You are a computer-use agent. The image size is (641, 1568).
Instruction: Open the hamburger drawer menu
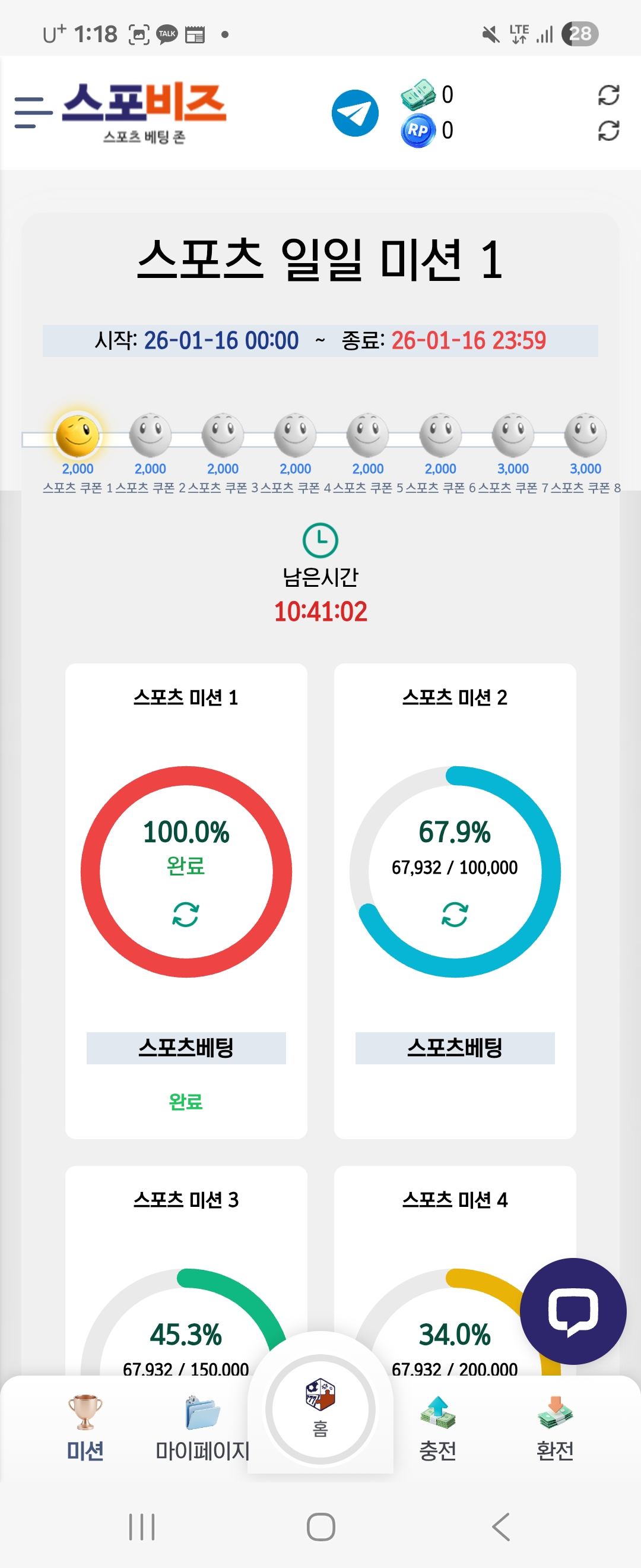(33, 113)
